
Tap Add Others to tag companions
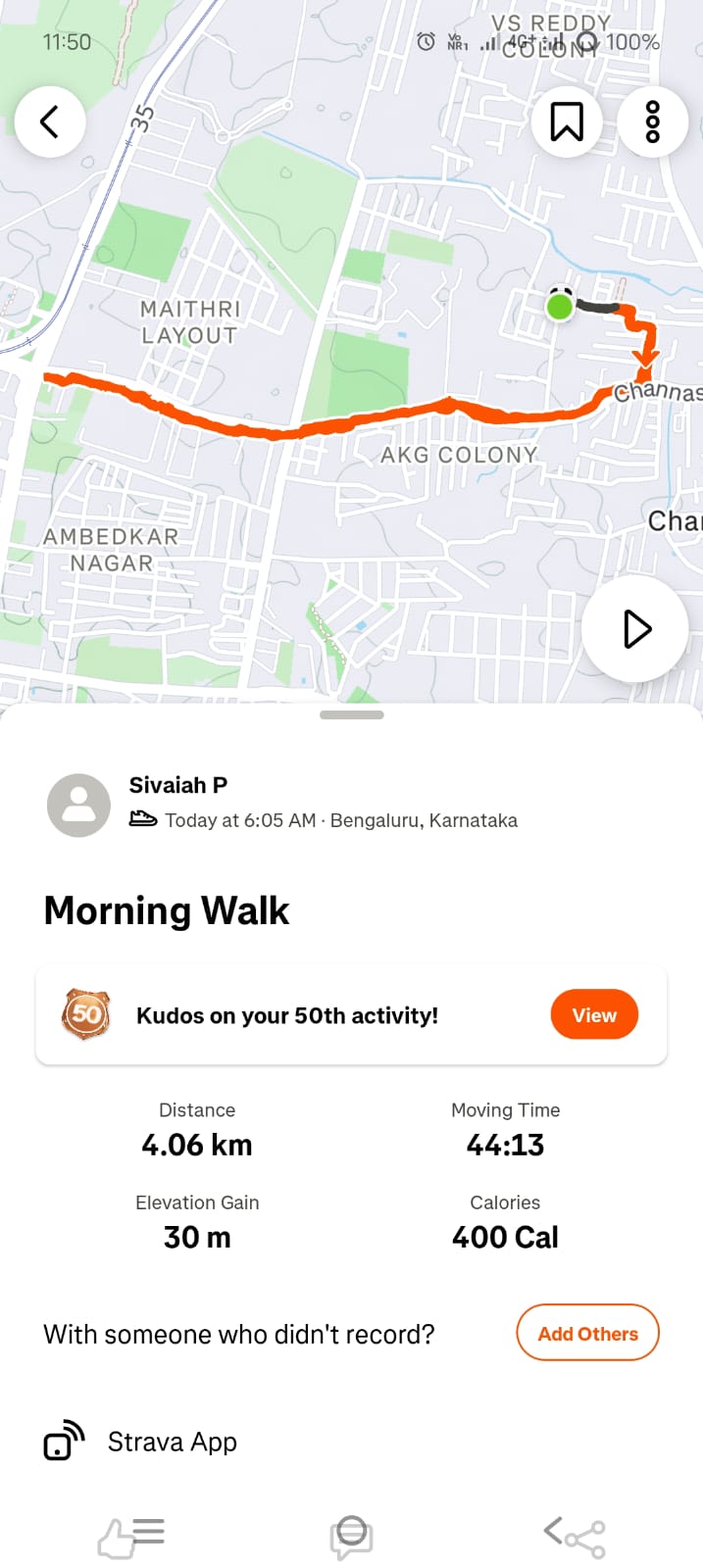(x=587, y=1333)
